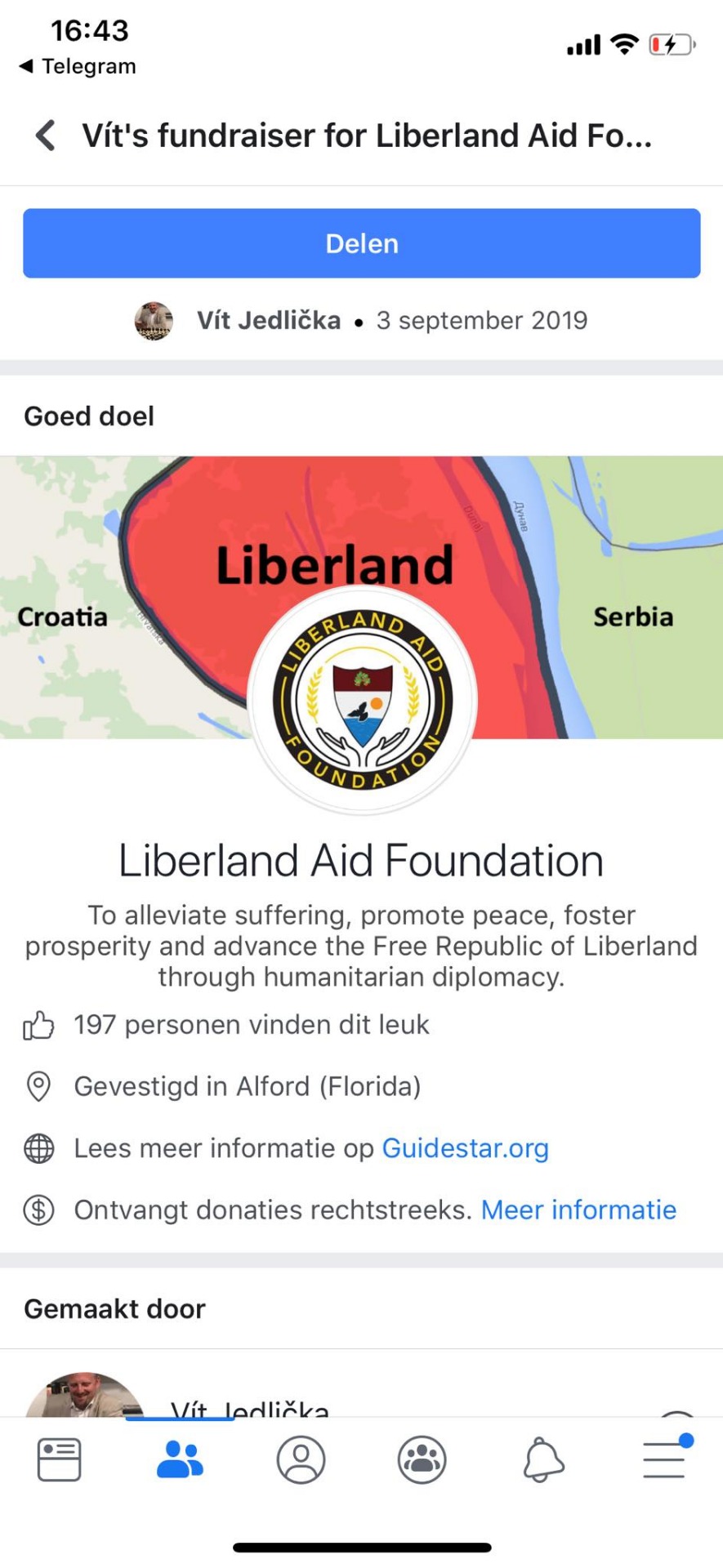Go back from the fundraiser page
Screen dimensions: 723x1568
tap(46, 136)
